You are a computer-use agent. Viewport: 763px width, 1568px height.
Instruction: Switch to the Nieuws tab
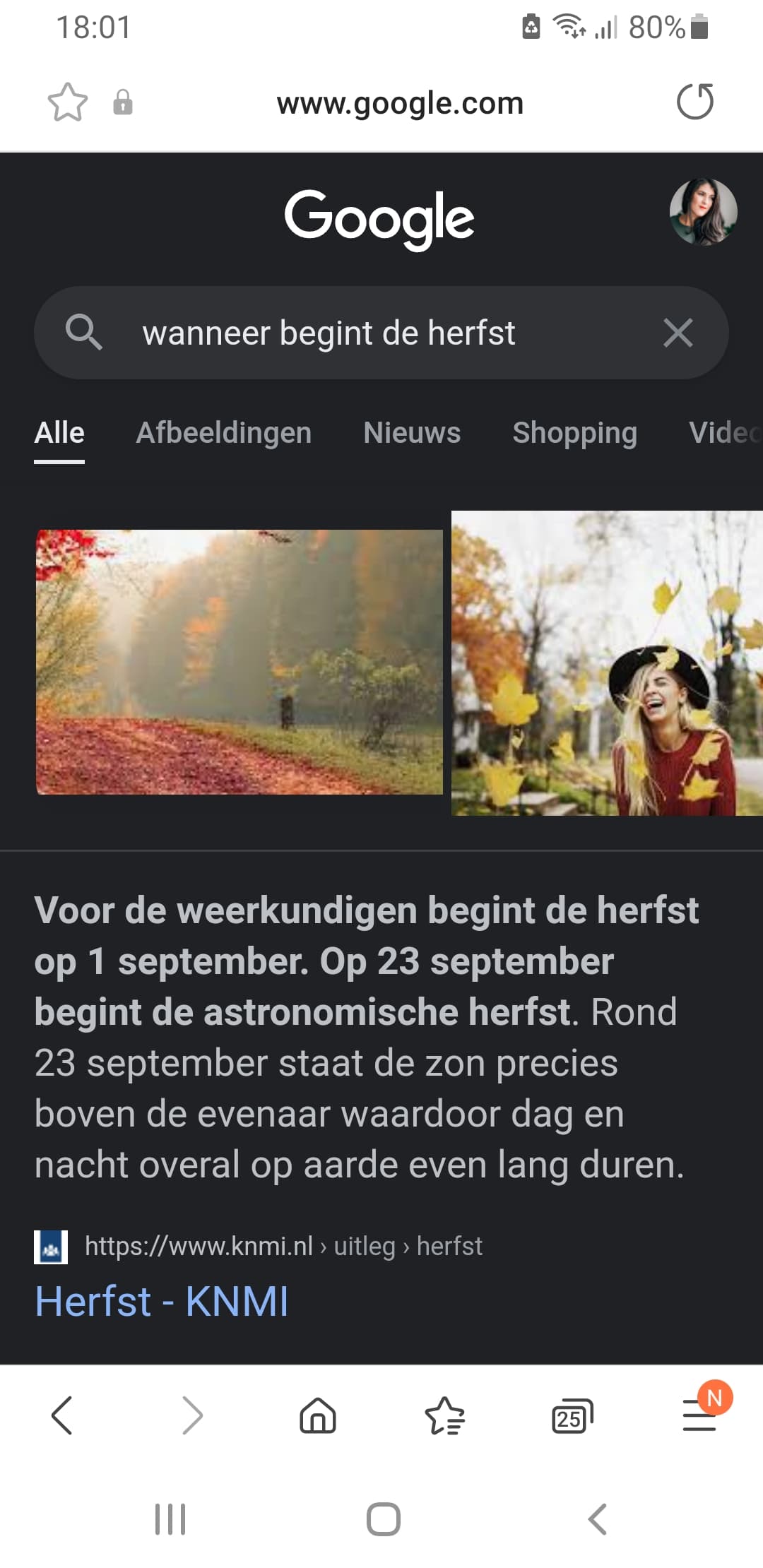[x=412, y=433]
